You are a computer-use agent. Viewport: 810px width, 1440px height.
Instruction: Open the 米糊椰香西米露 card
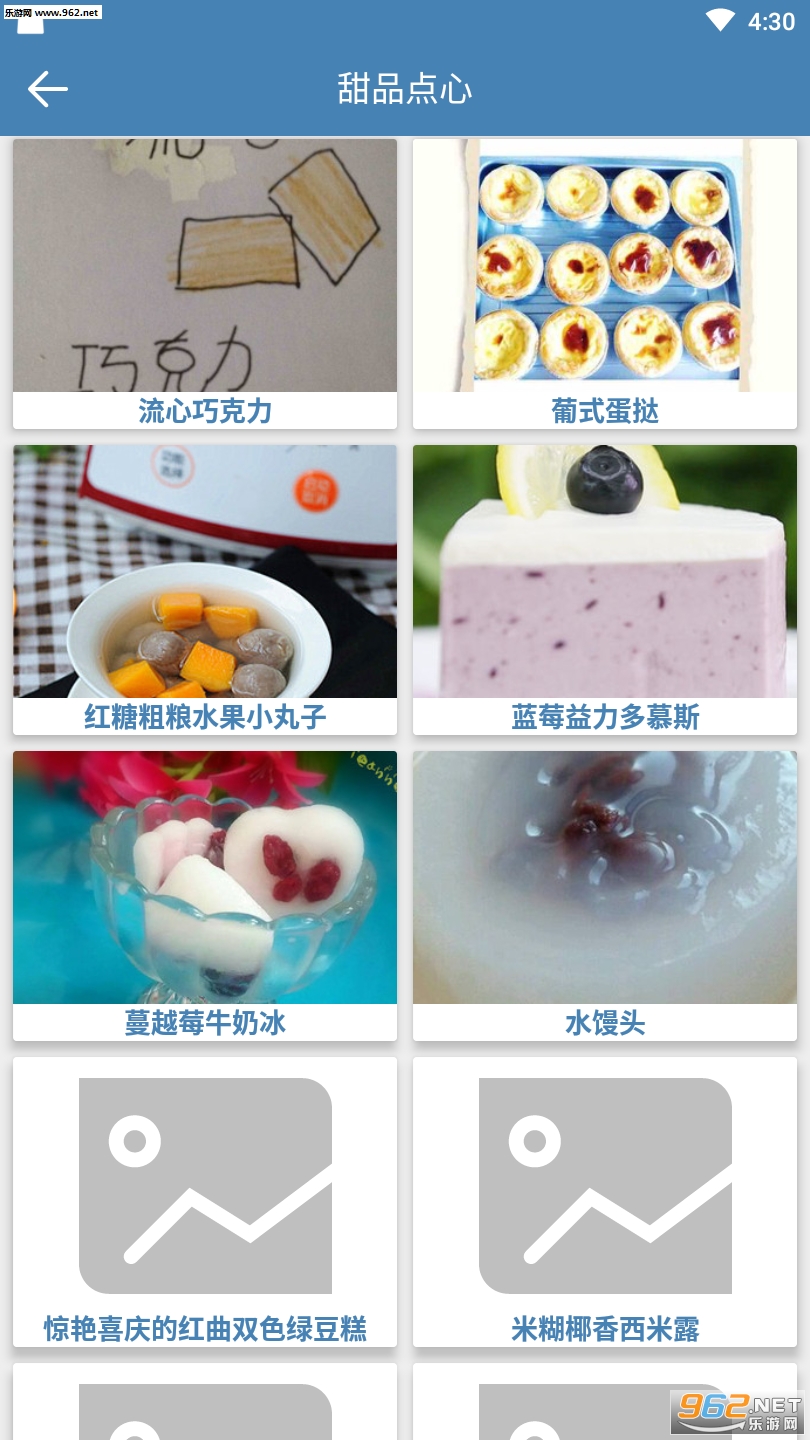[x=605, y=1201]
